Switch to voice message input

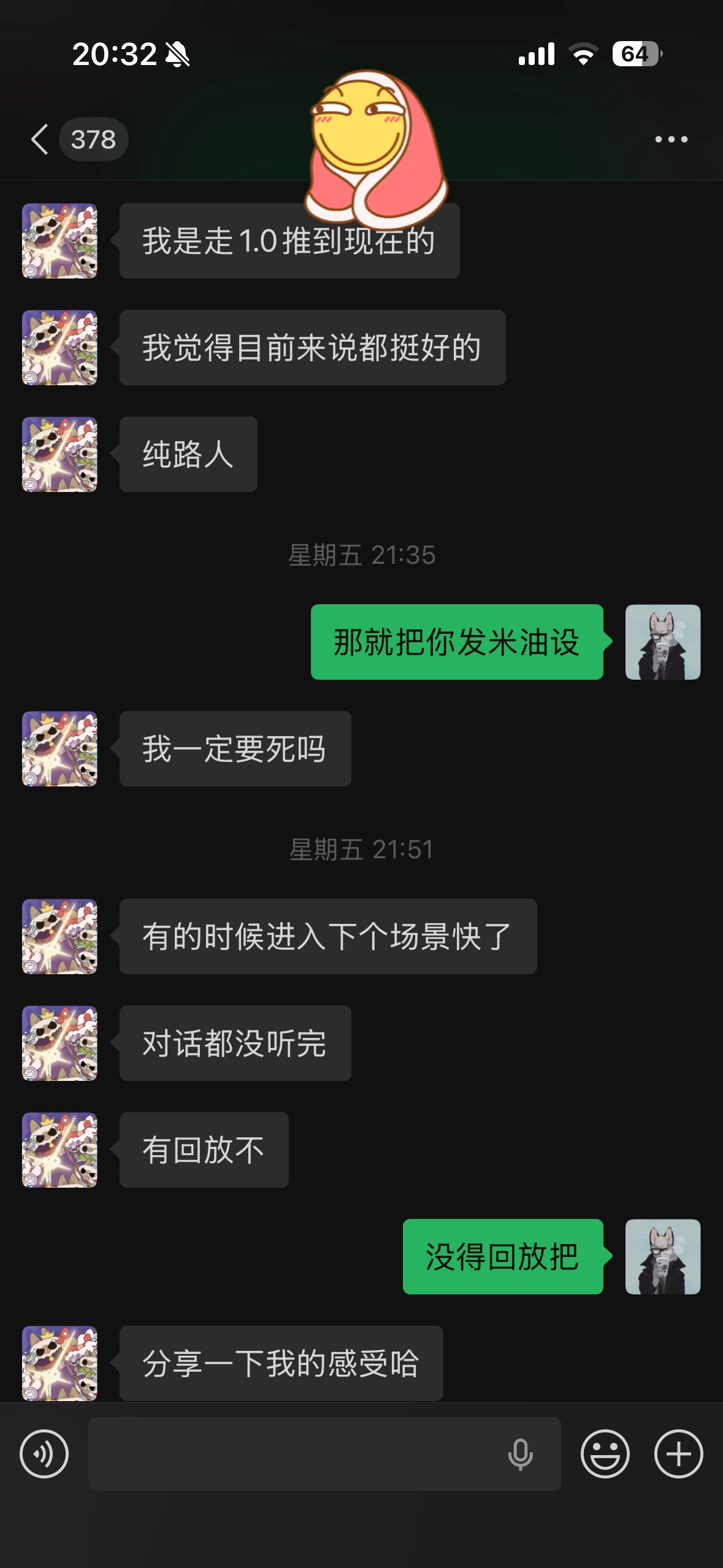tap(44, 1453)
